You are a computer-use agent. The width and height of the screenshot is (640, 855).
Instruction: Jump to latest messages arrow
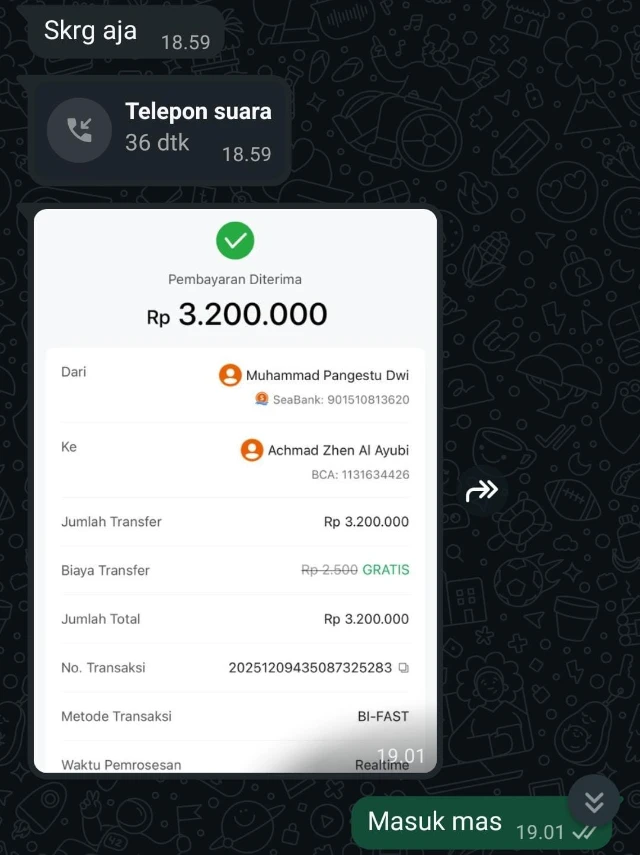(x=594, y=801)
